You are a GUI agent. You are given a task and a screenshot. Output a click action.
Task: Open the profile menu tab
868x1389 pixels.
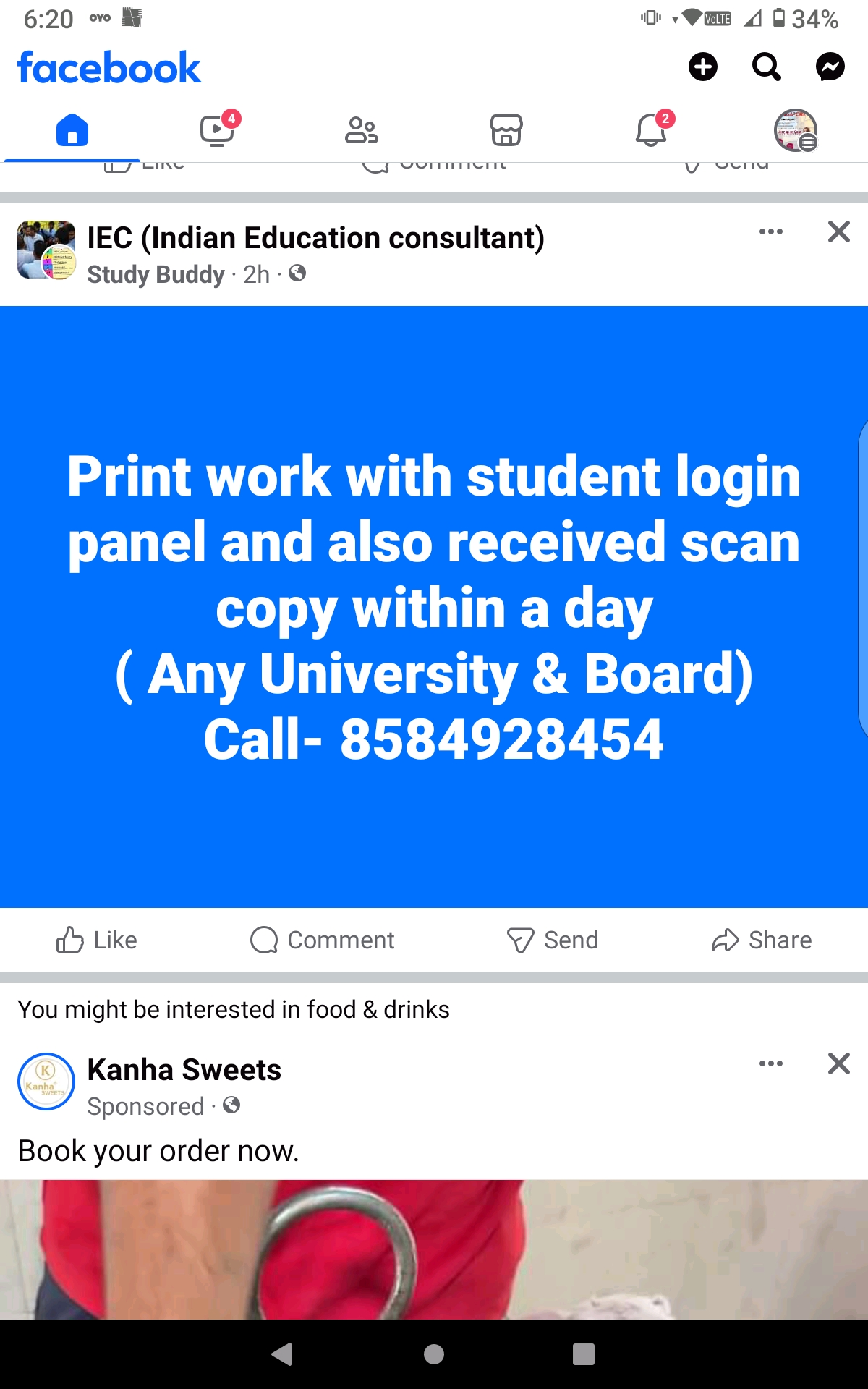click(x=796, y=131)
